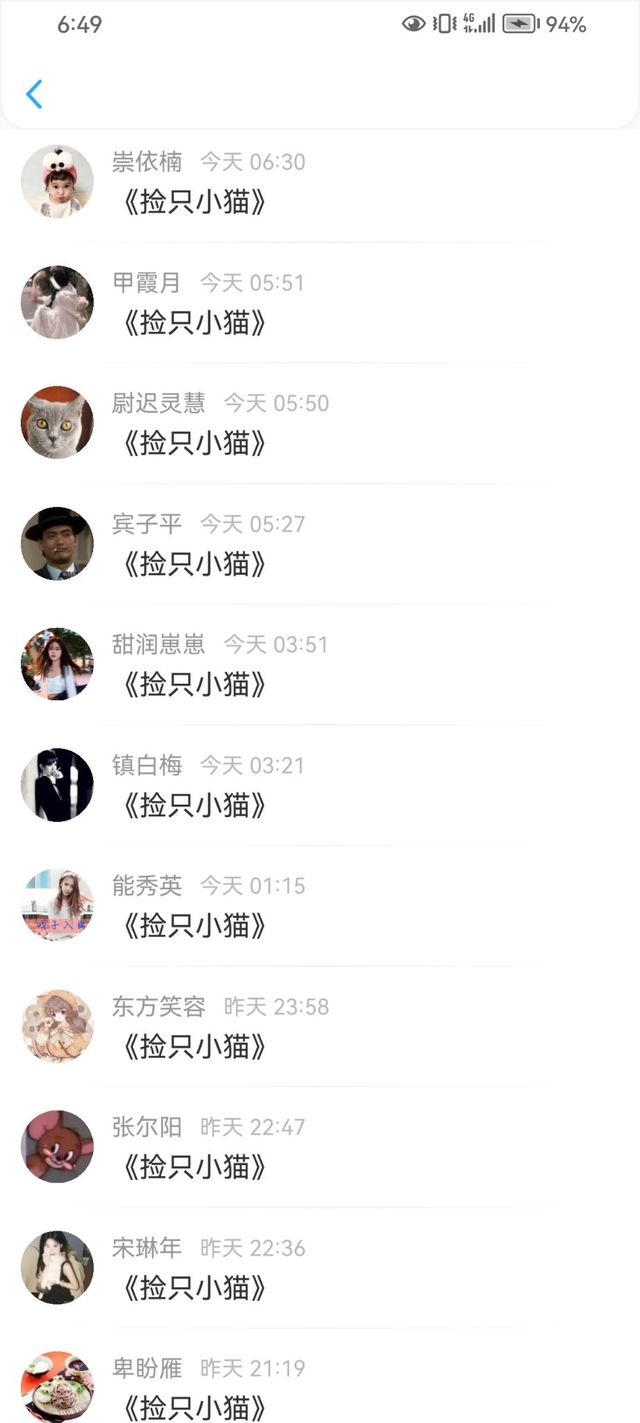This screenshot has width=640, height=1423.
Task: Open 宾子平's 《捡只小猫》 entry
Action: click(x=195, y=564)
